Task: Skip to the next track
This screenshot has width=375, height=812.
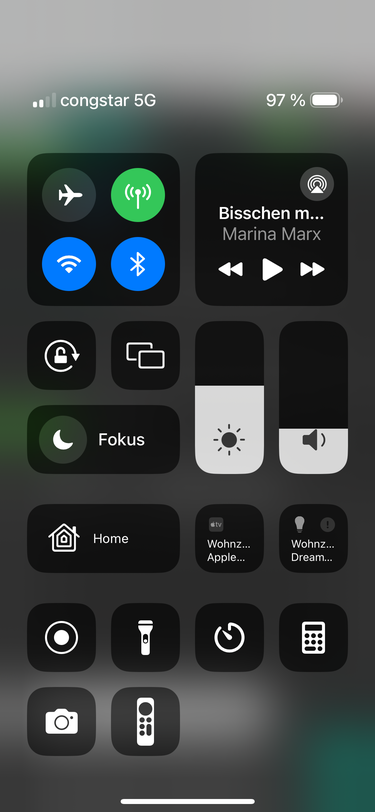Action: coord(312,269)
